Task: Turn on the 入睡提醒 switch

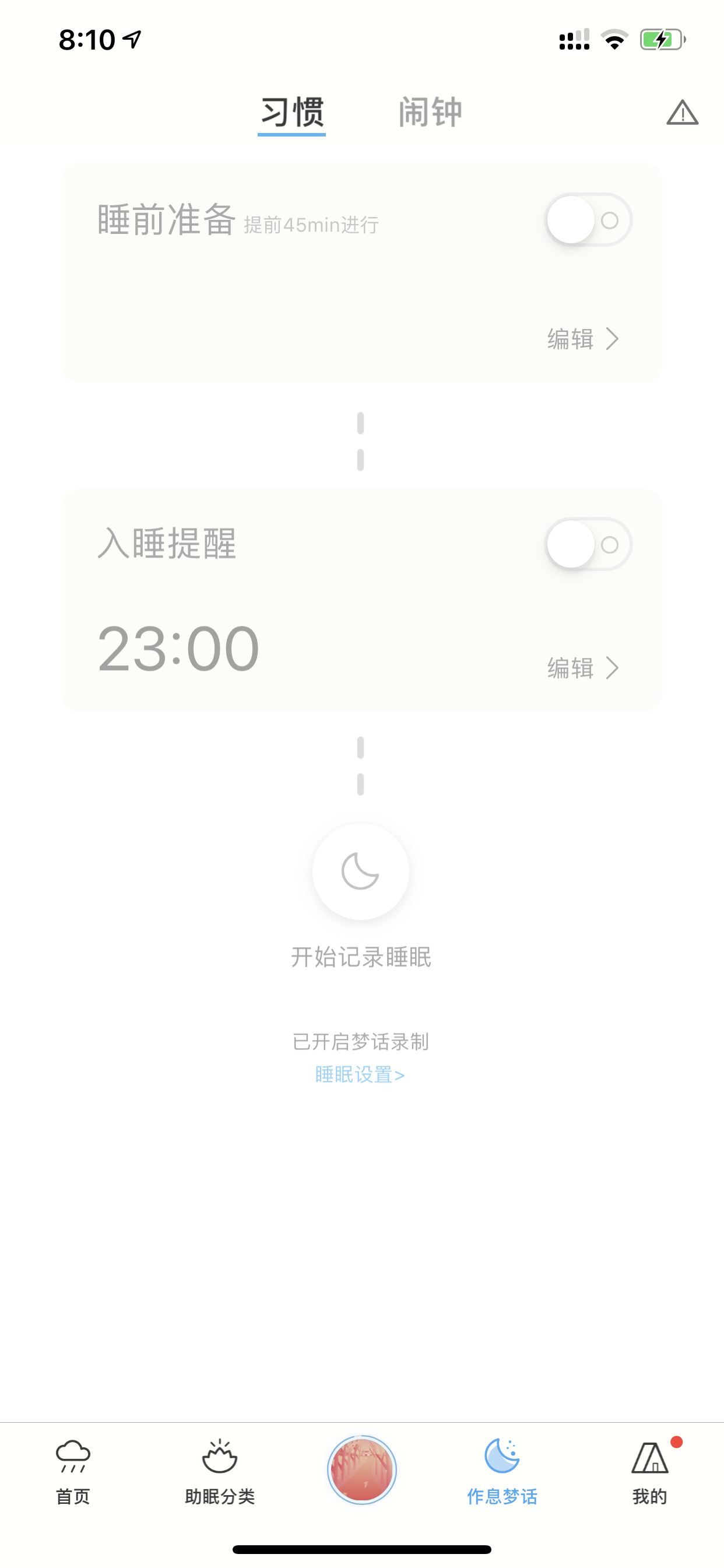Action: [588, 544]
